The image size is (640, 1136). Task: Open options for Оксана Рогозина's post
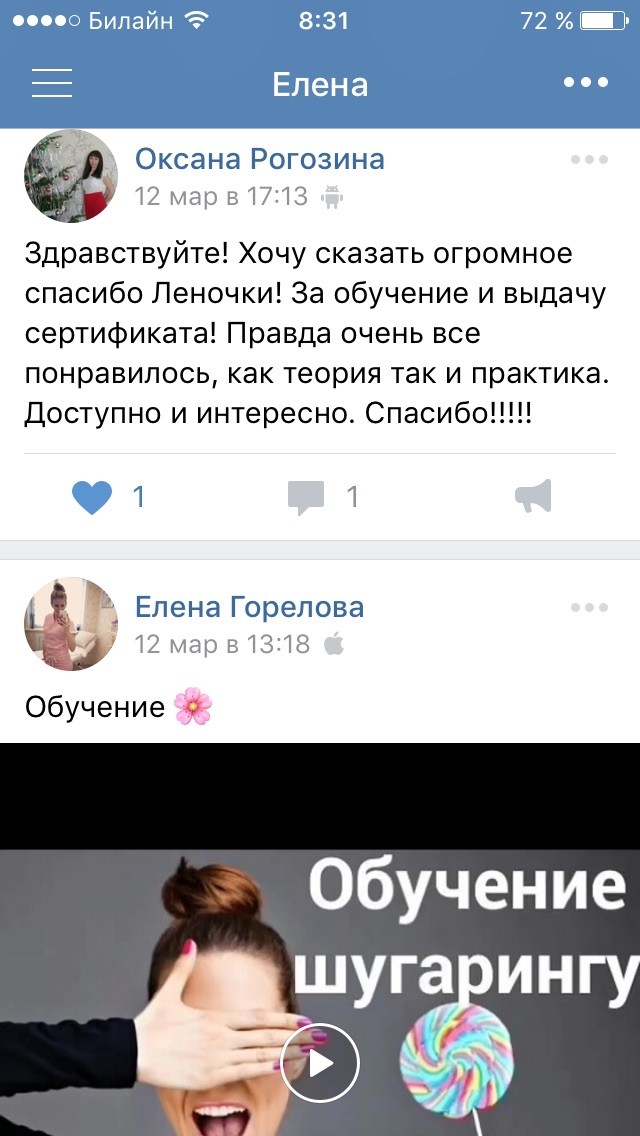589,160
